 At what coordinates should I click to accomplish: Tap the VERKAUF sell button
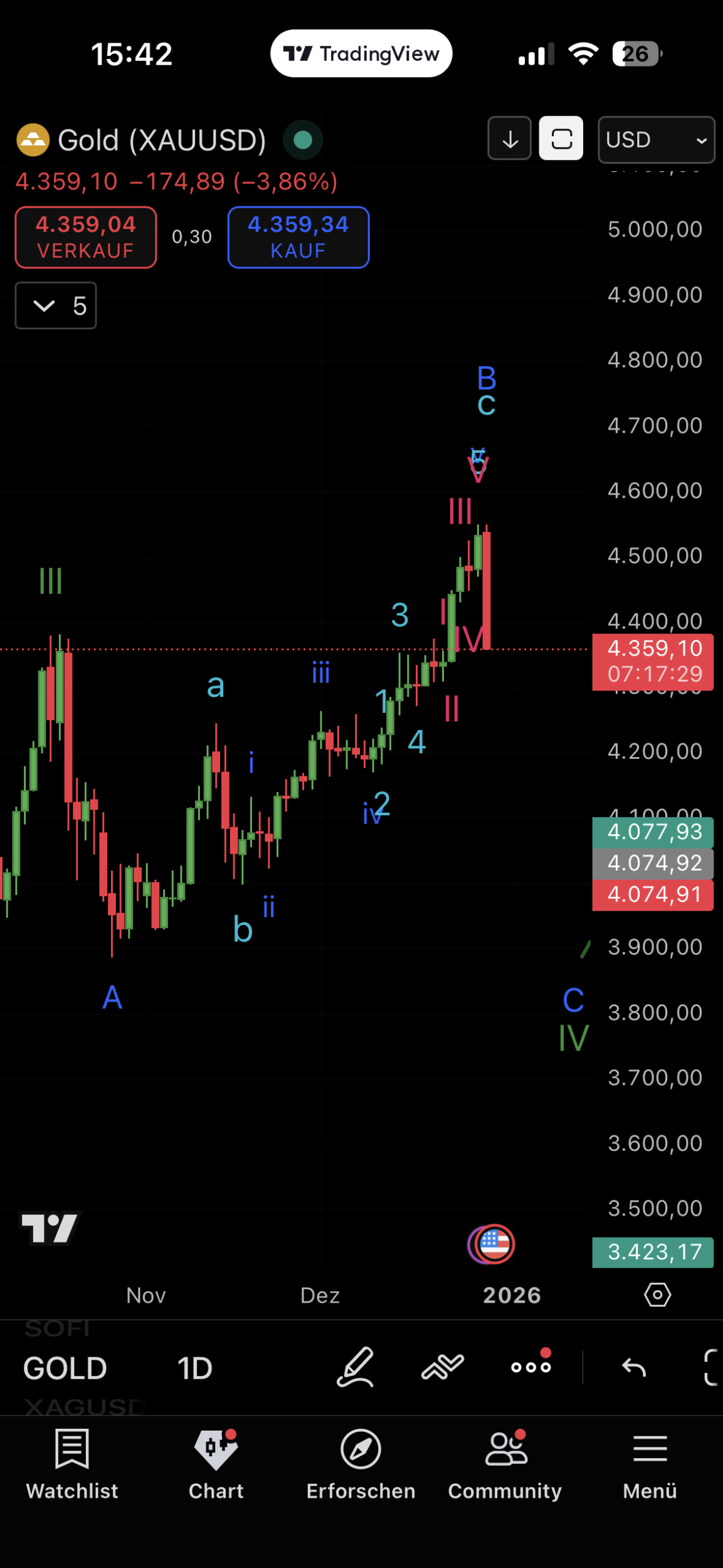tap(86, 237)
